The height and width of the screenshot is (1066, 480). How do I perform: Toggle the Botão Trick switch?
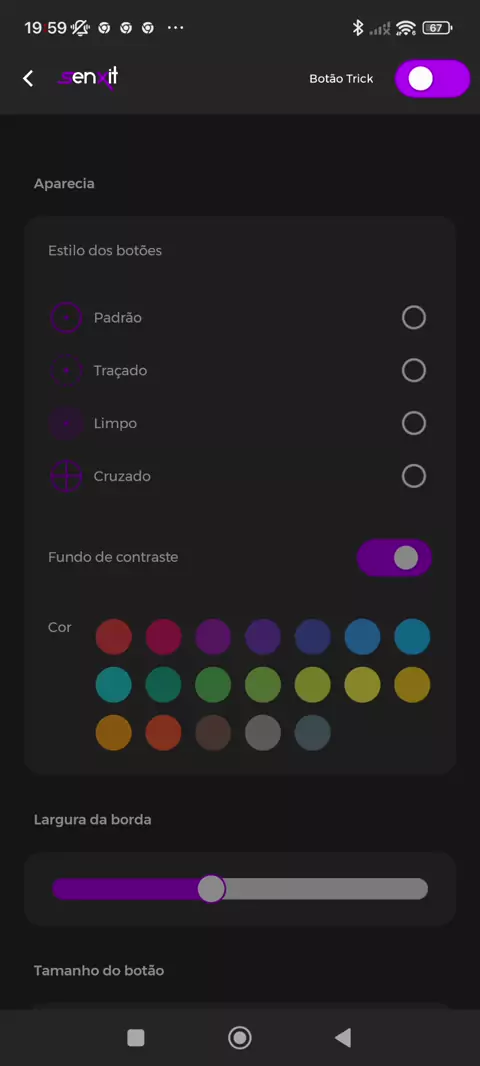pyautogui.click(x=432, y=79)
